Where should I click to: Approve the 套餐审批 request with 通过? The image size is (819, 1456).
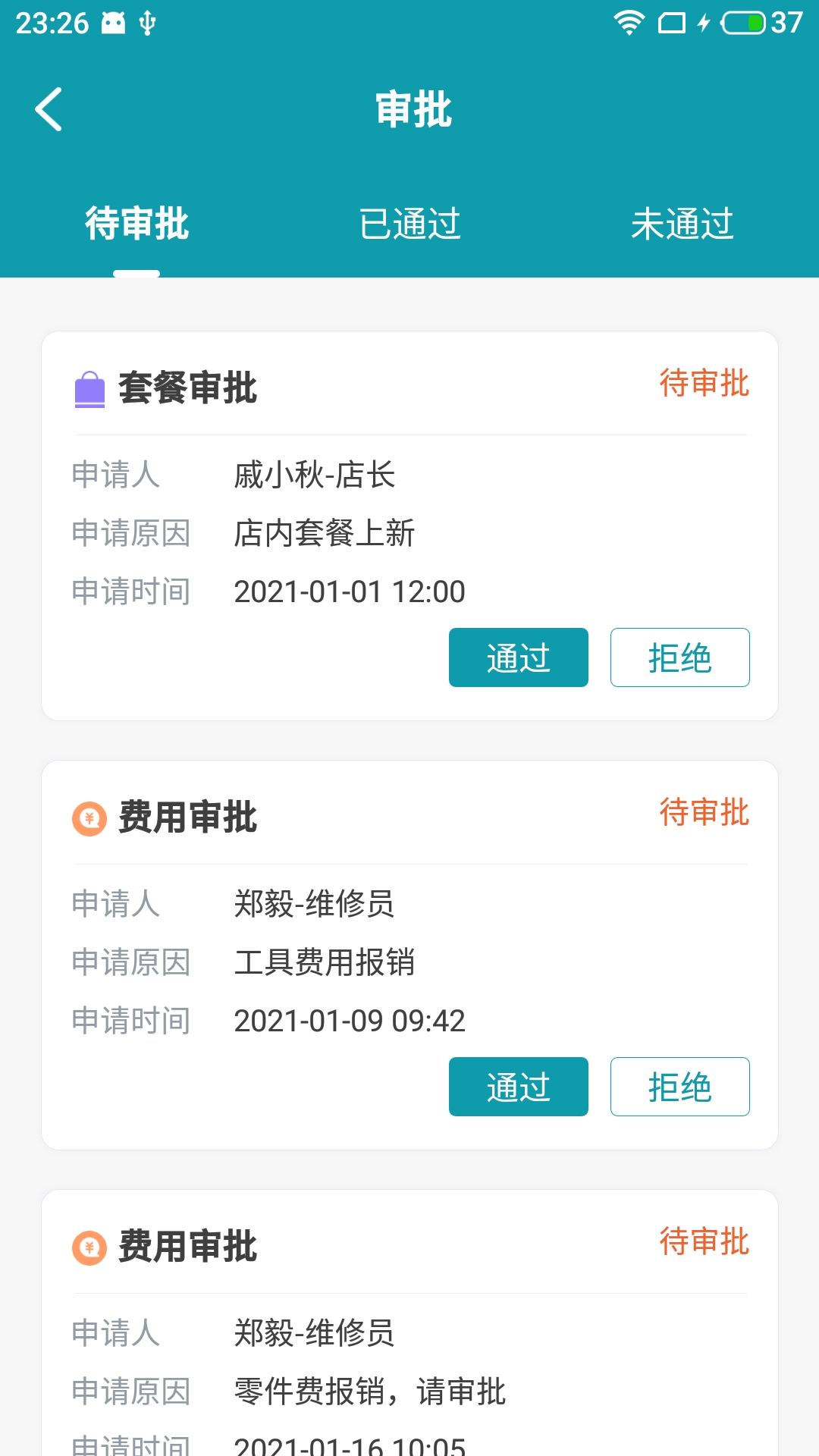tap(518, 657)
